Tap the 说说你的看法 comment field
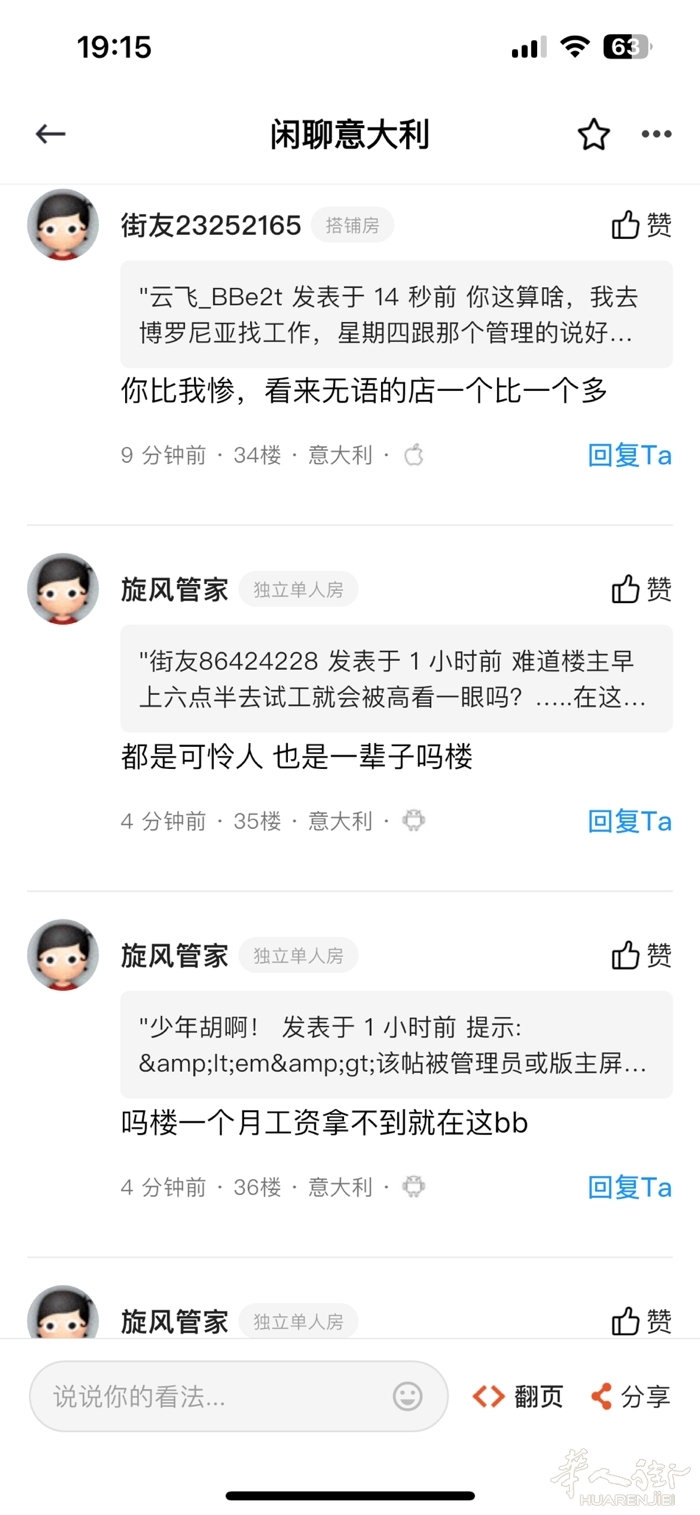 (x=210, y=1396)
